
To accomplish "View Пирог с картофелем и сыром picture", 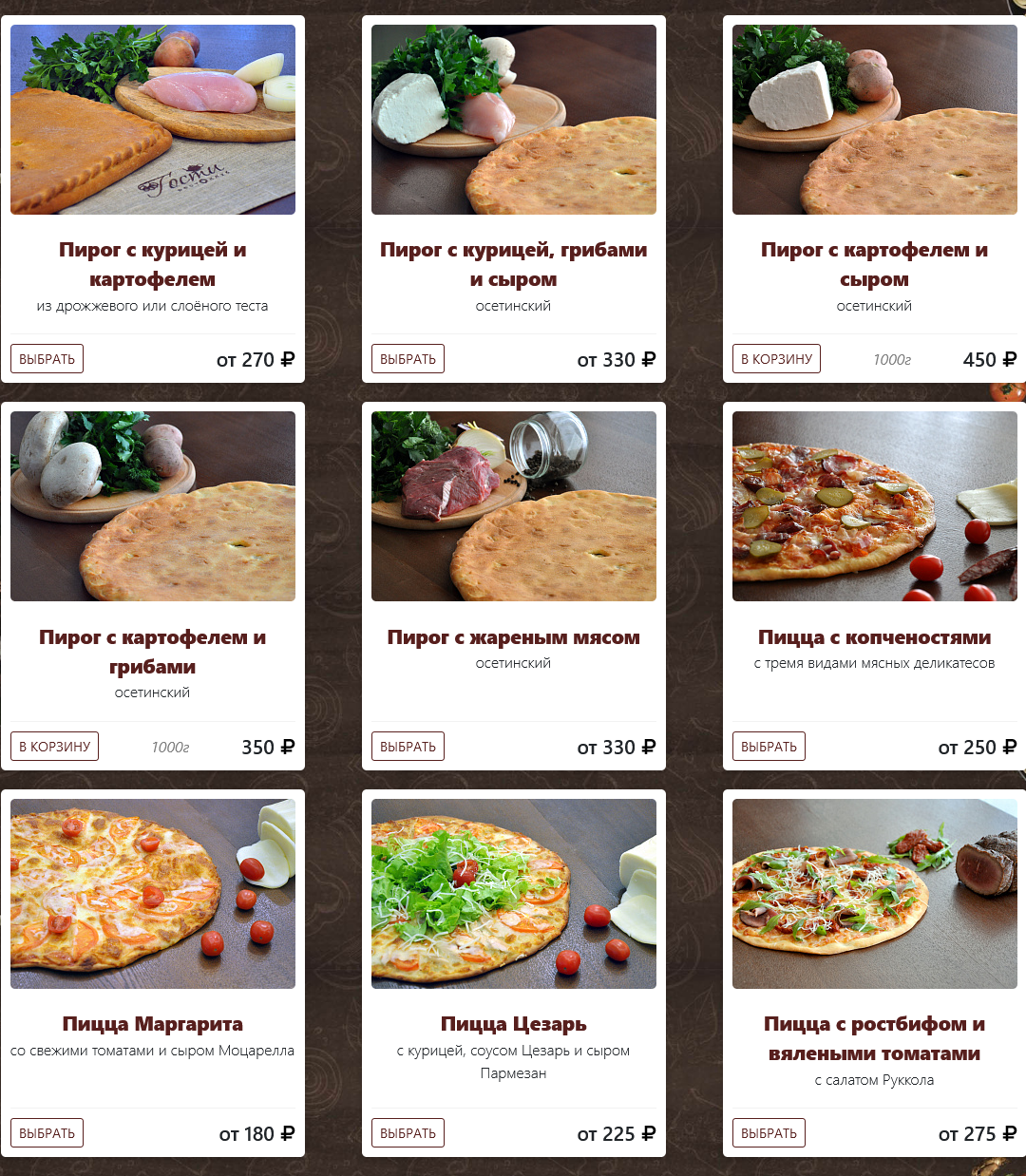I will coord(875,120).
